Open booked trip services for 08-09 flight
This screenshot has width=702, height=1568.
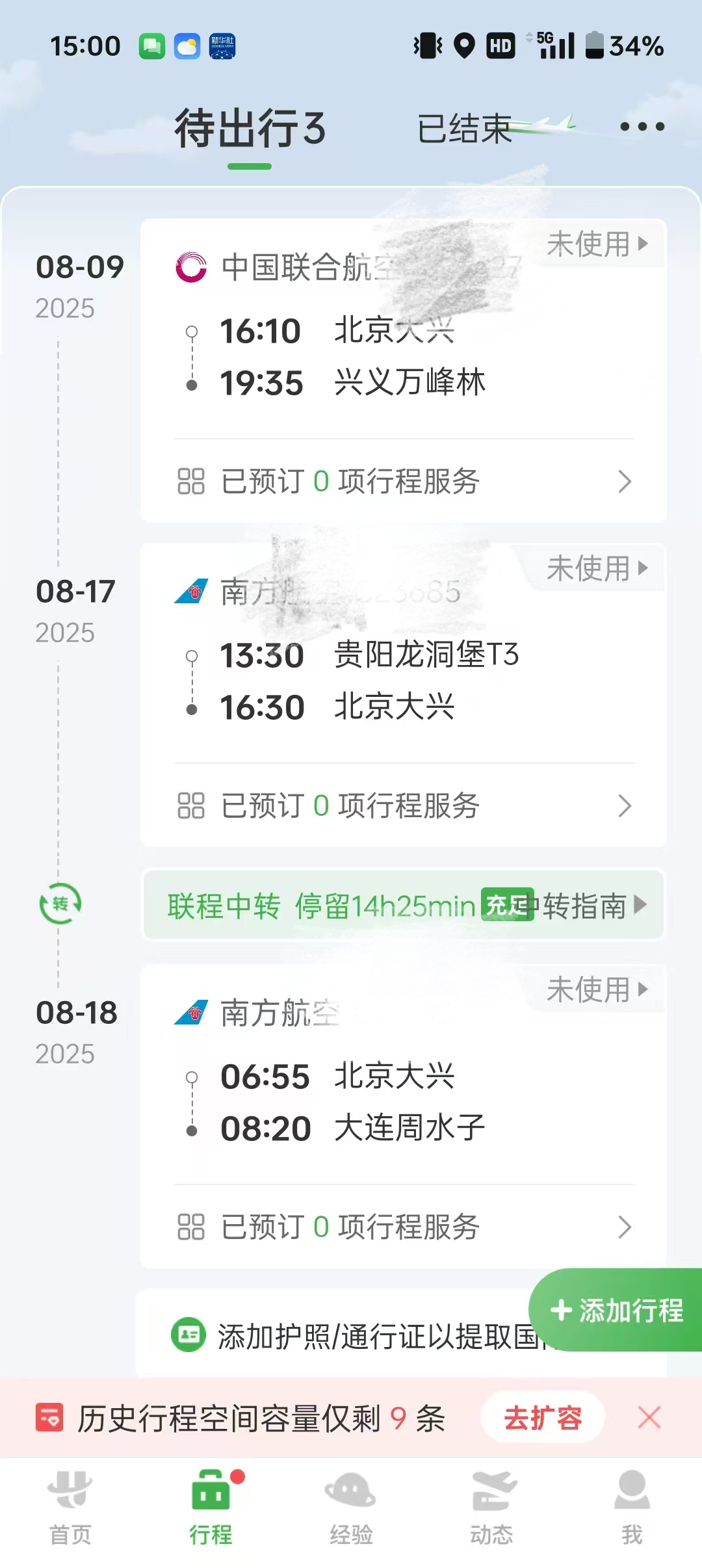pos(403,482)
